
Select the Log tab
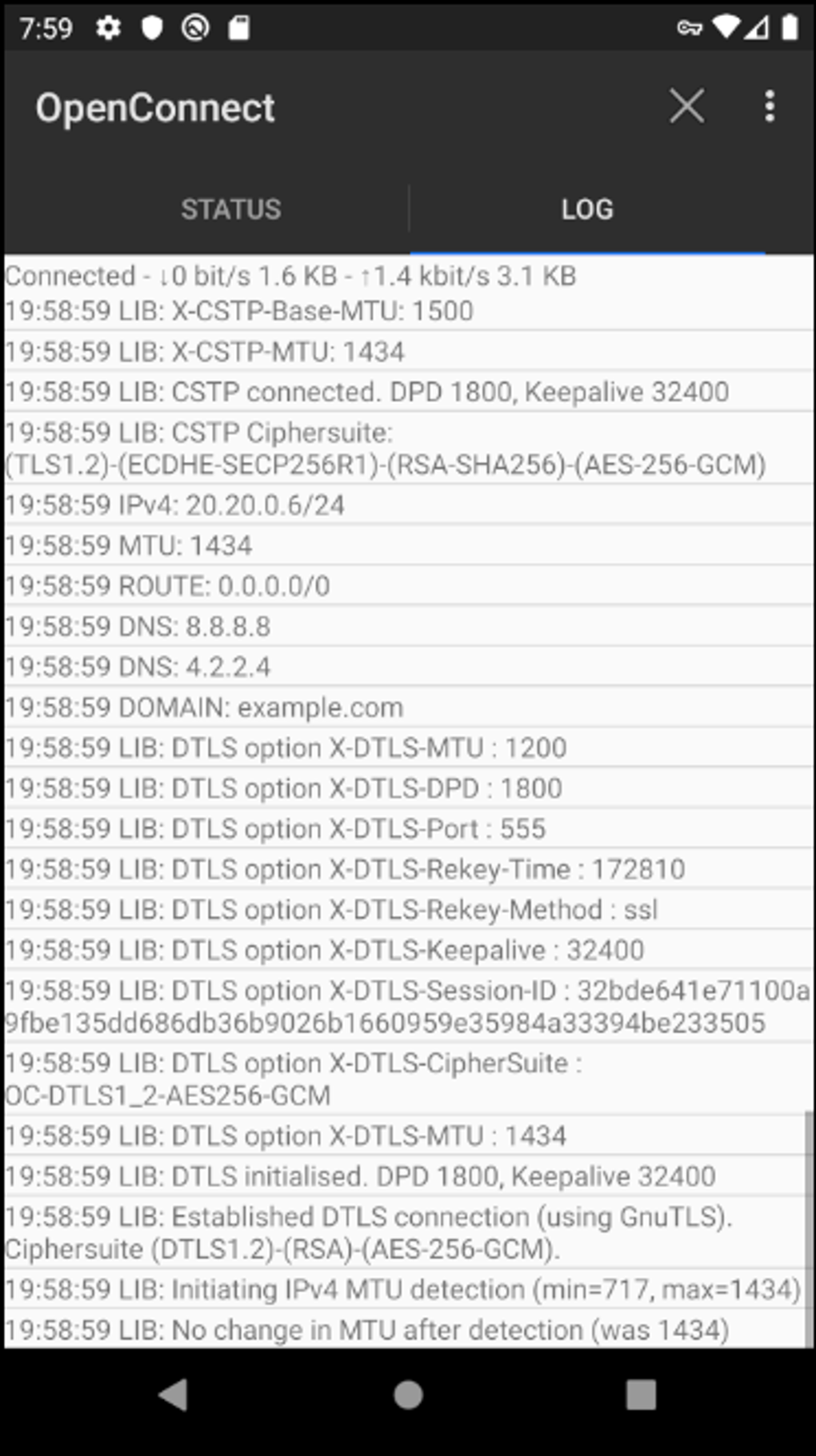pos(587,209)
